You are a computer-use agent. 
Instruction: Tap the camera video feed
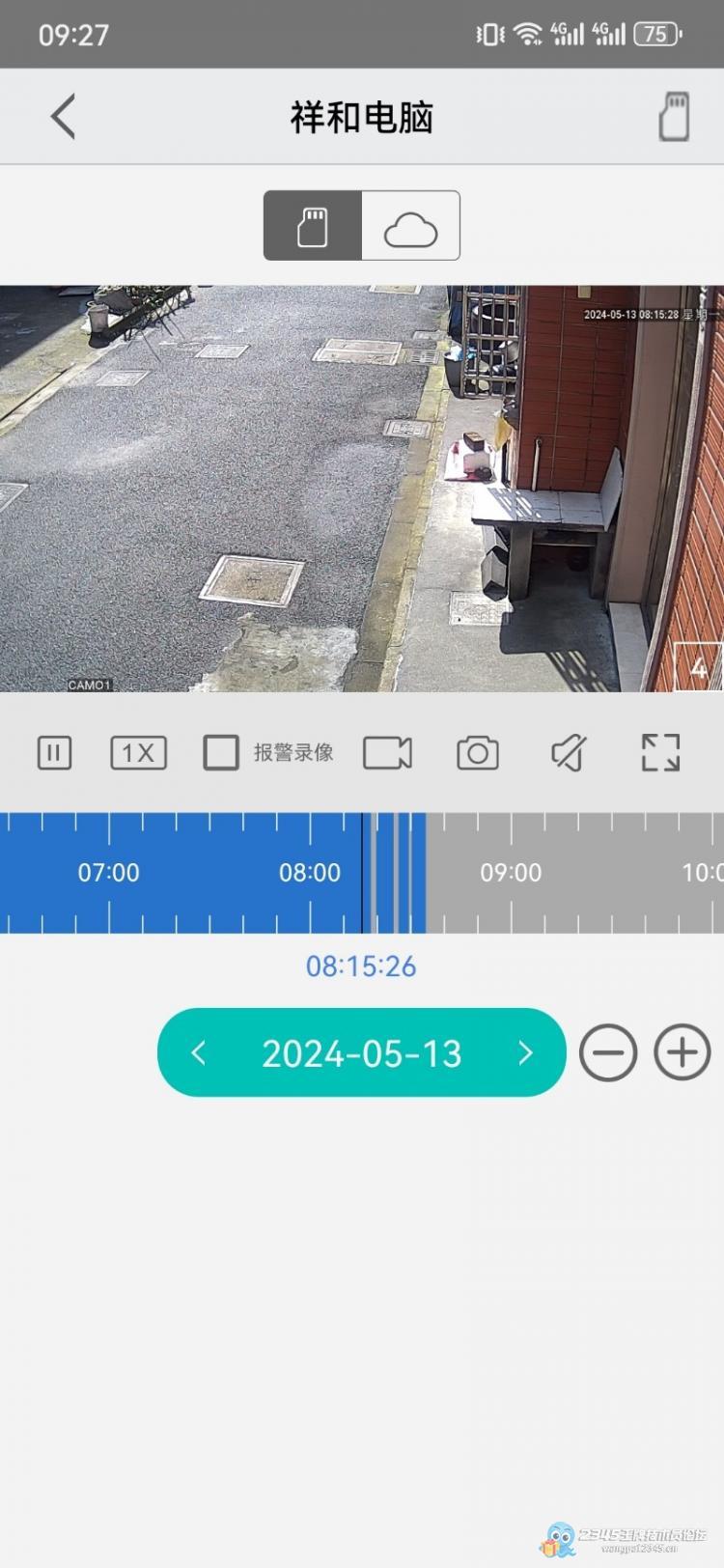362,489
